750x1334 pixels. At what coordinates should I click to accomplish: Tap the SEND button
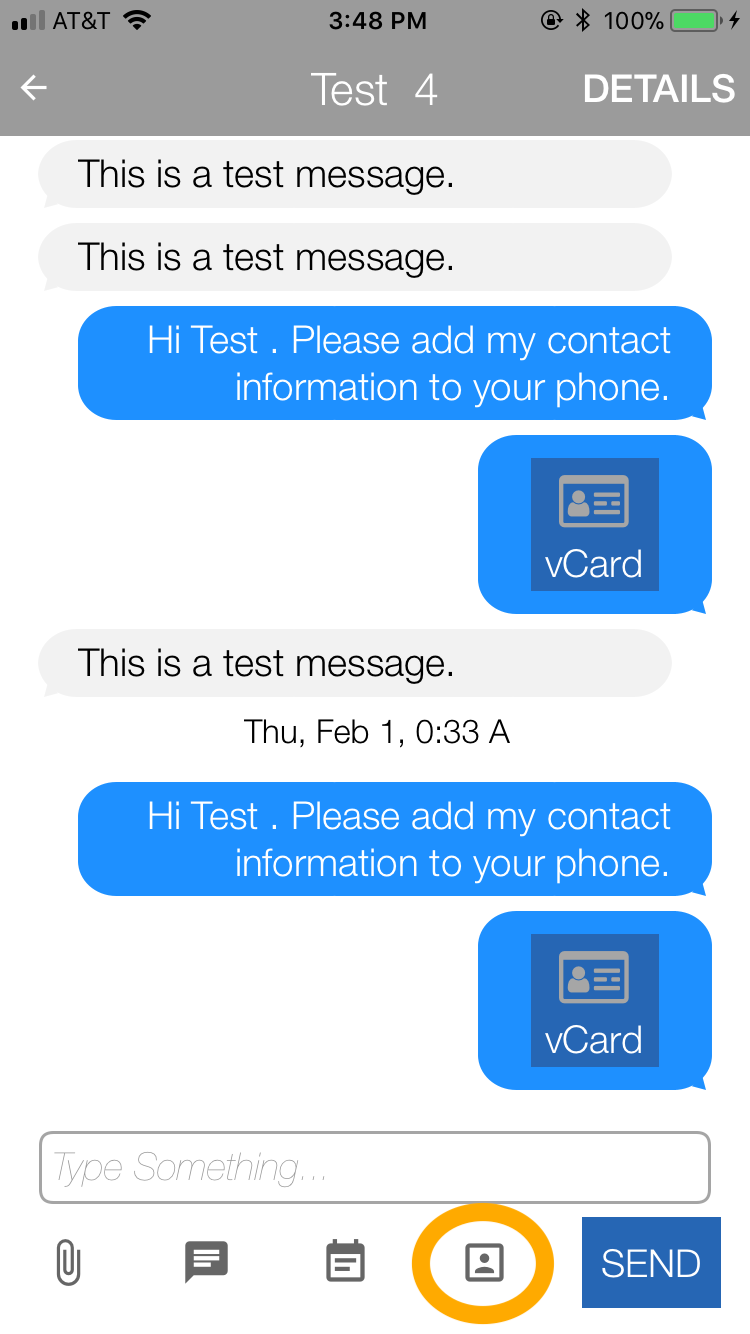(x=651, y=1263)
